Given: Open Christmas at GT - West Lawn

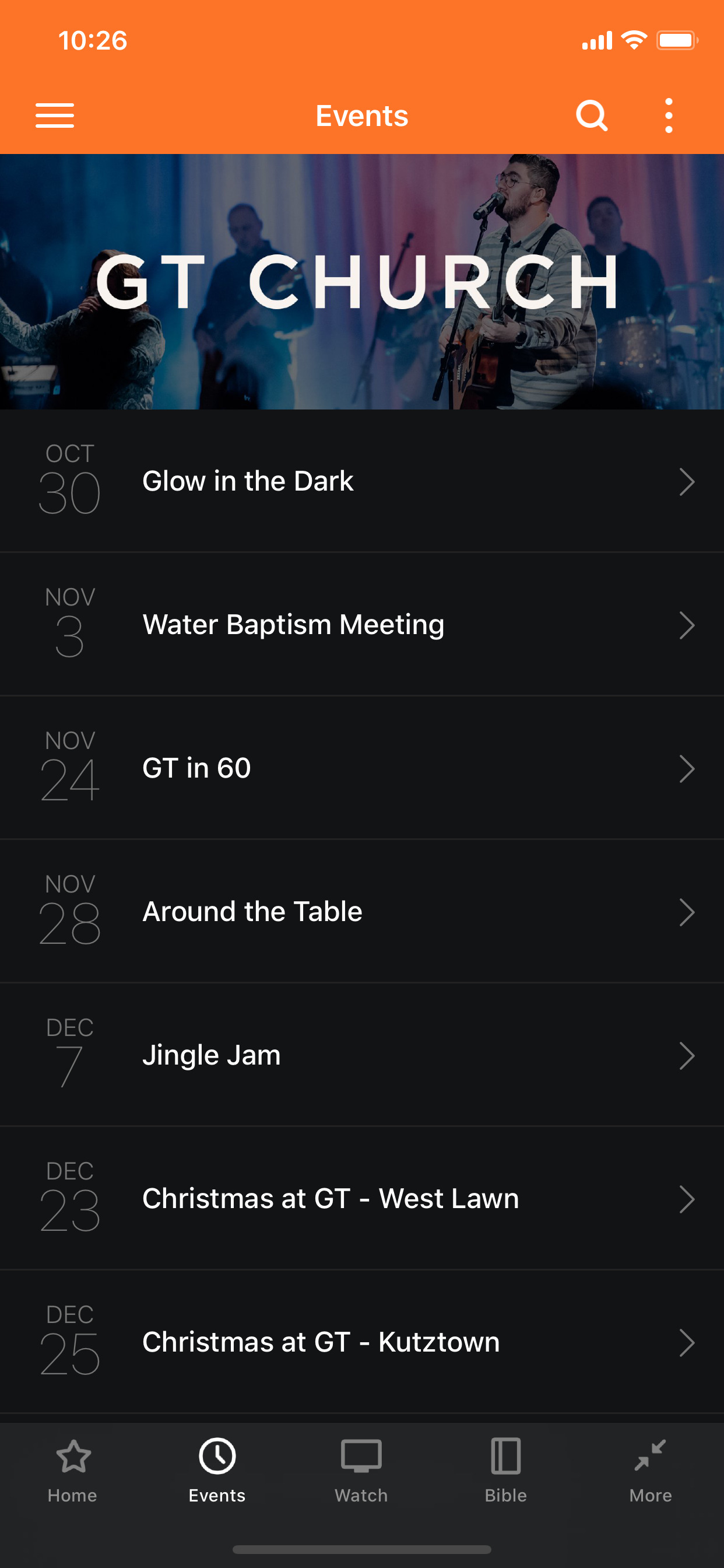Looking at the screenshot, I should pos(362,1199).
